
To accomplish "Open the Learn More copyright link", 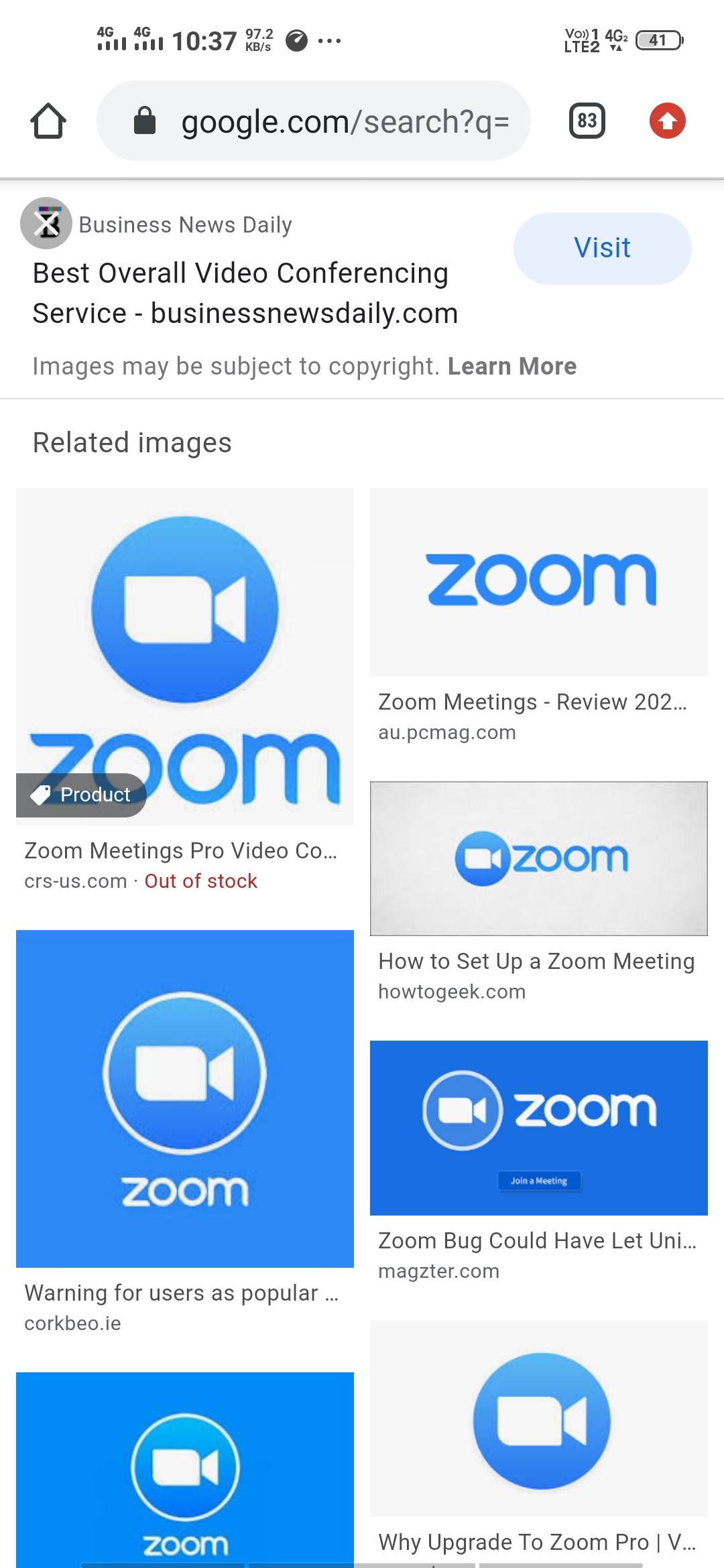I will (511, 367).
